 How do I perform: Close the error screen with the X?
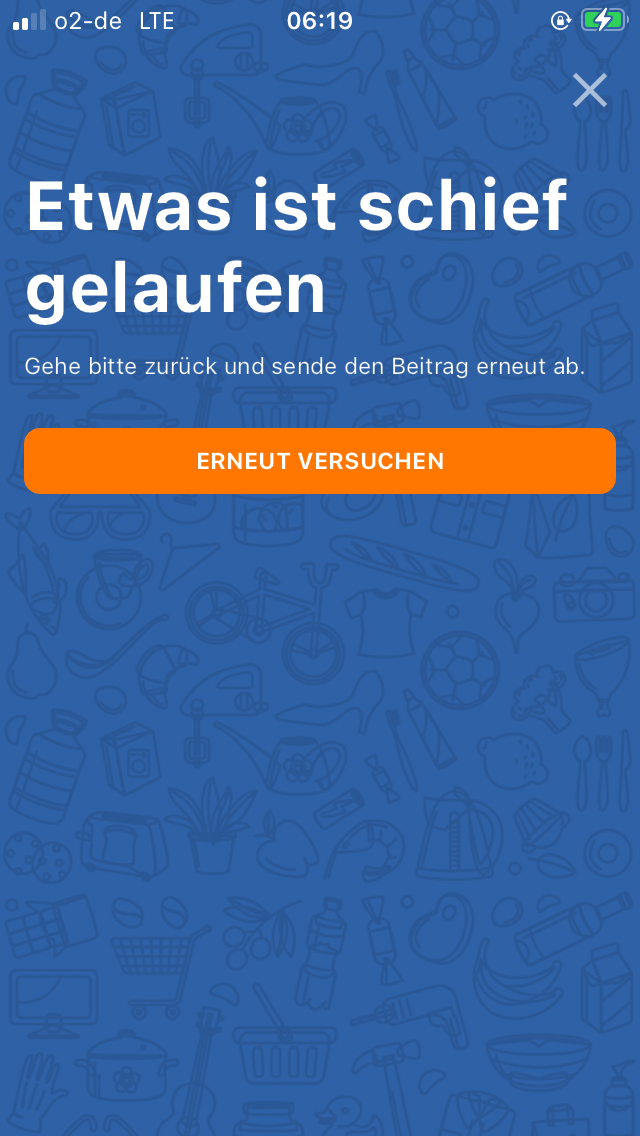(589, 91)
